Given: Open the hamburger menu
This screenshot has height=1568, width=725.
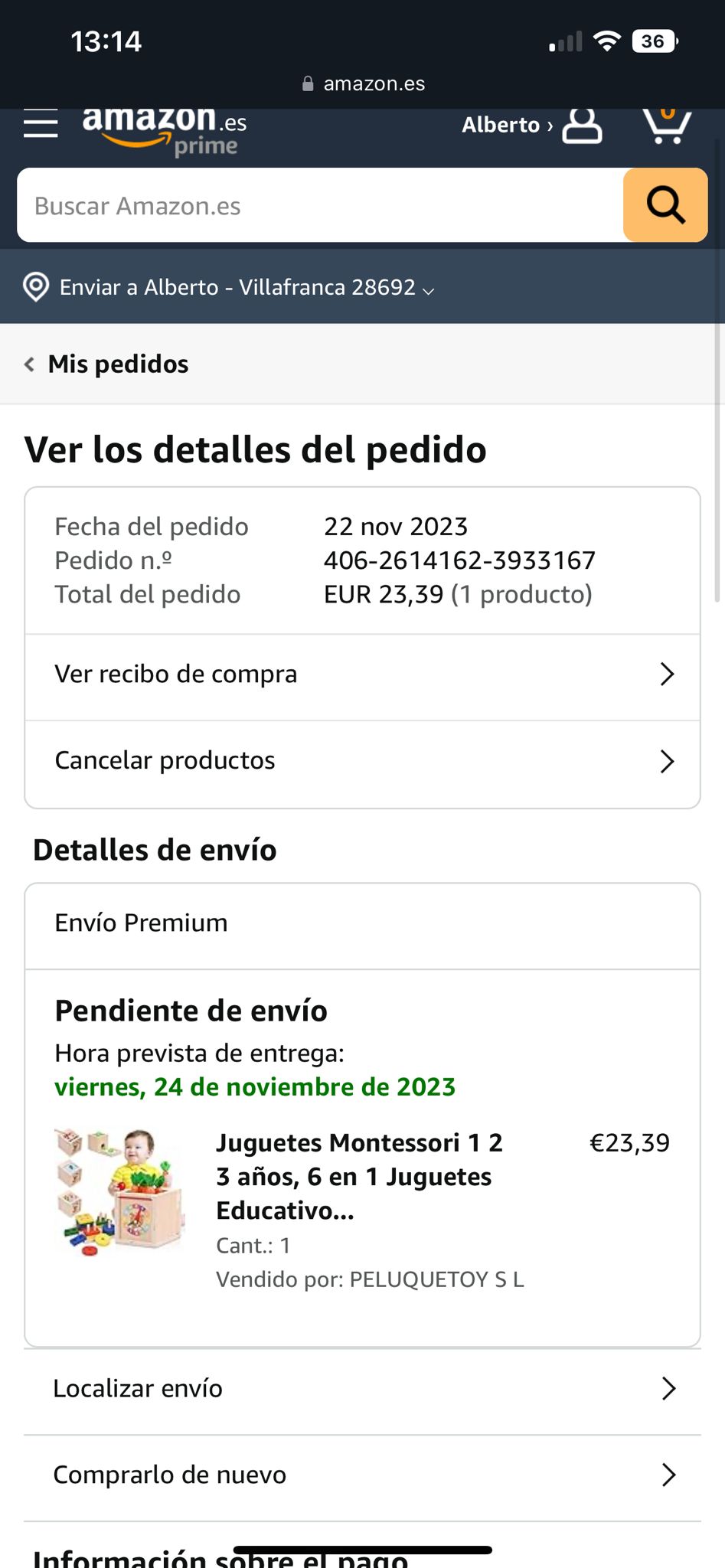Looking at the screenshot, I should [x=41, y=124].
